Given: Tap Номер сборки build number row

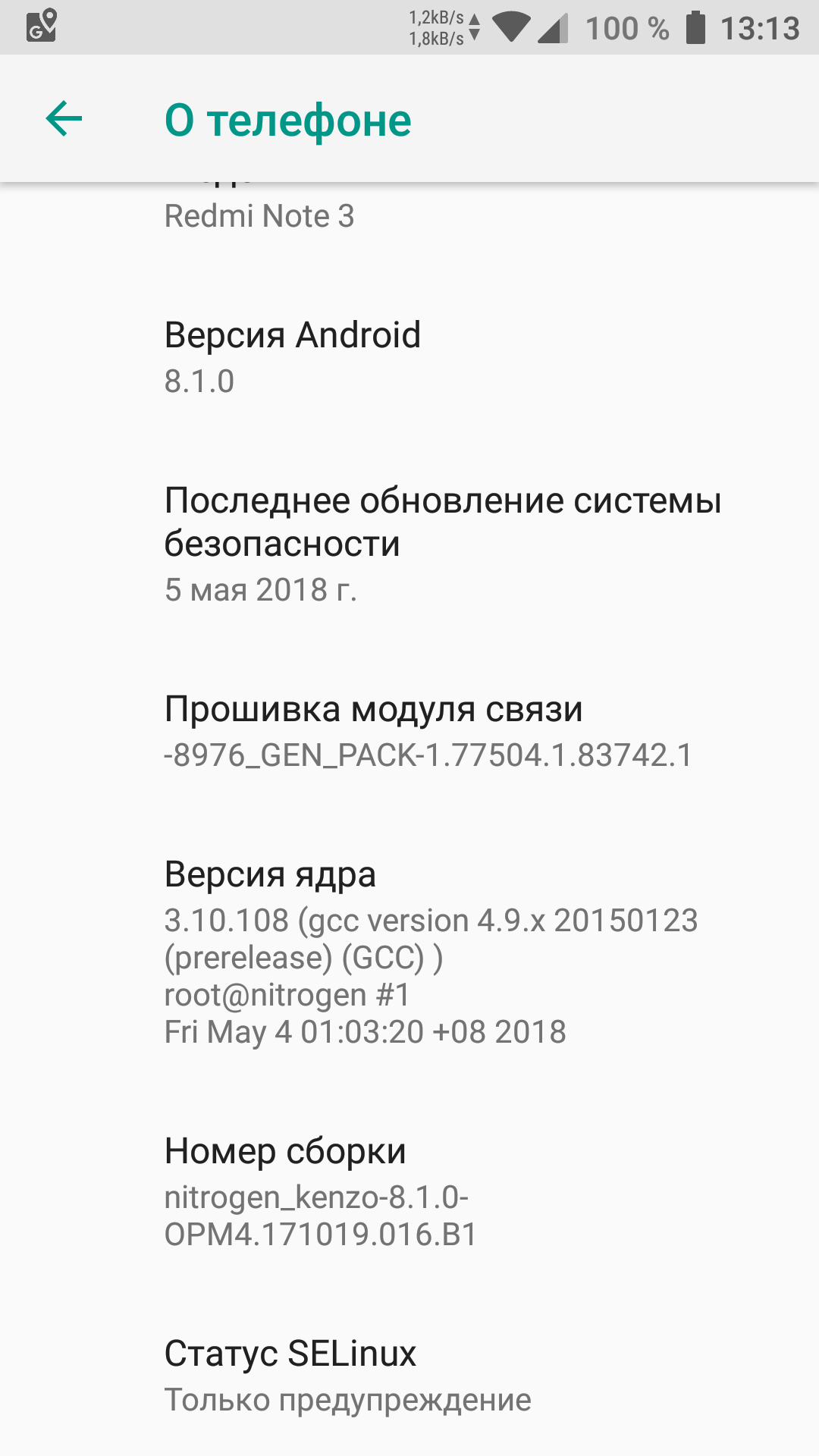Looking at the screenshot, I should pyautogui.click(x=409, y=1192).
